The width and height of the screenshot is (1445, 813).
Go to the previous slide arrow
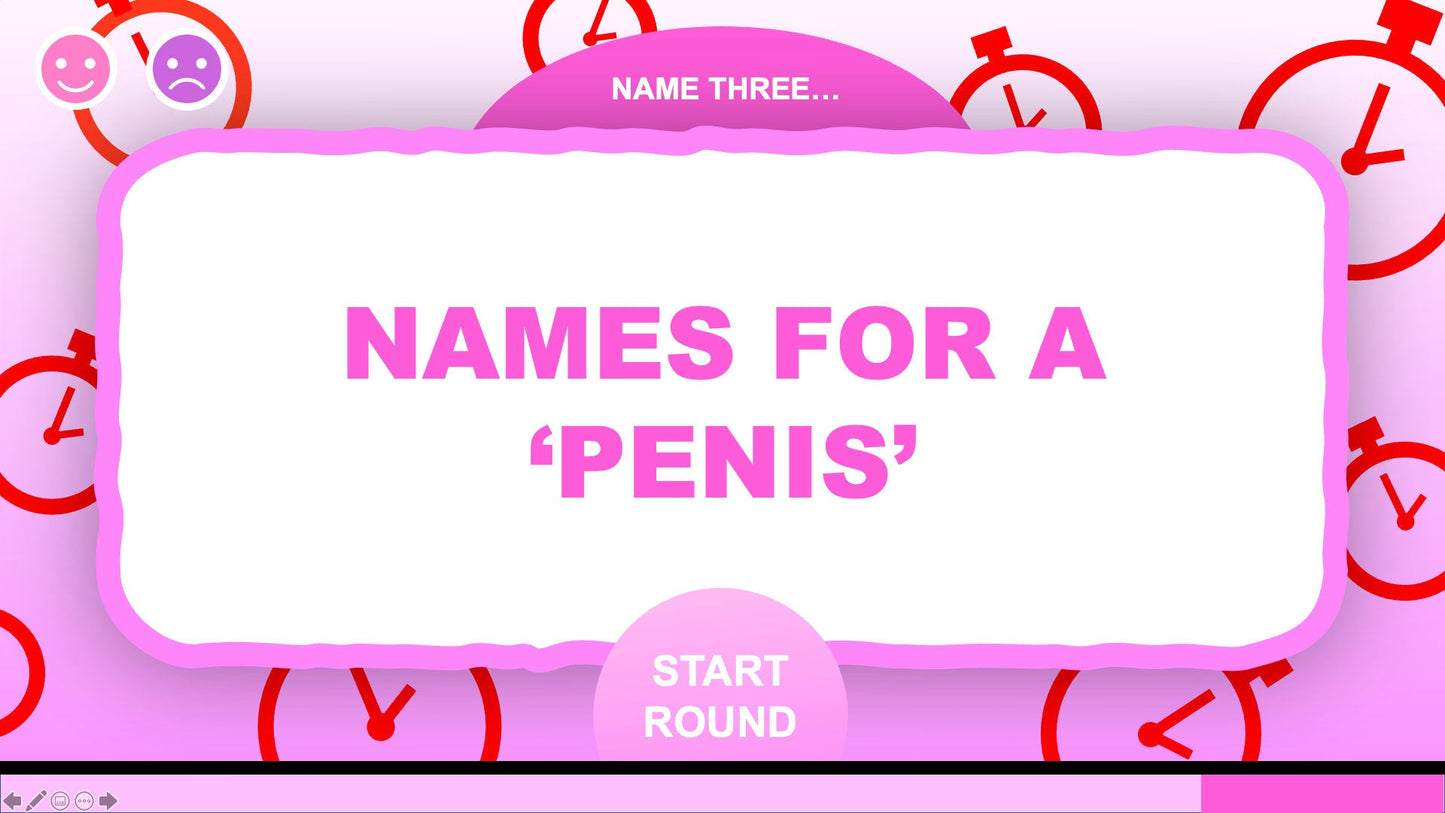pyautogui.click(x=12, y=800)
